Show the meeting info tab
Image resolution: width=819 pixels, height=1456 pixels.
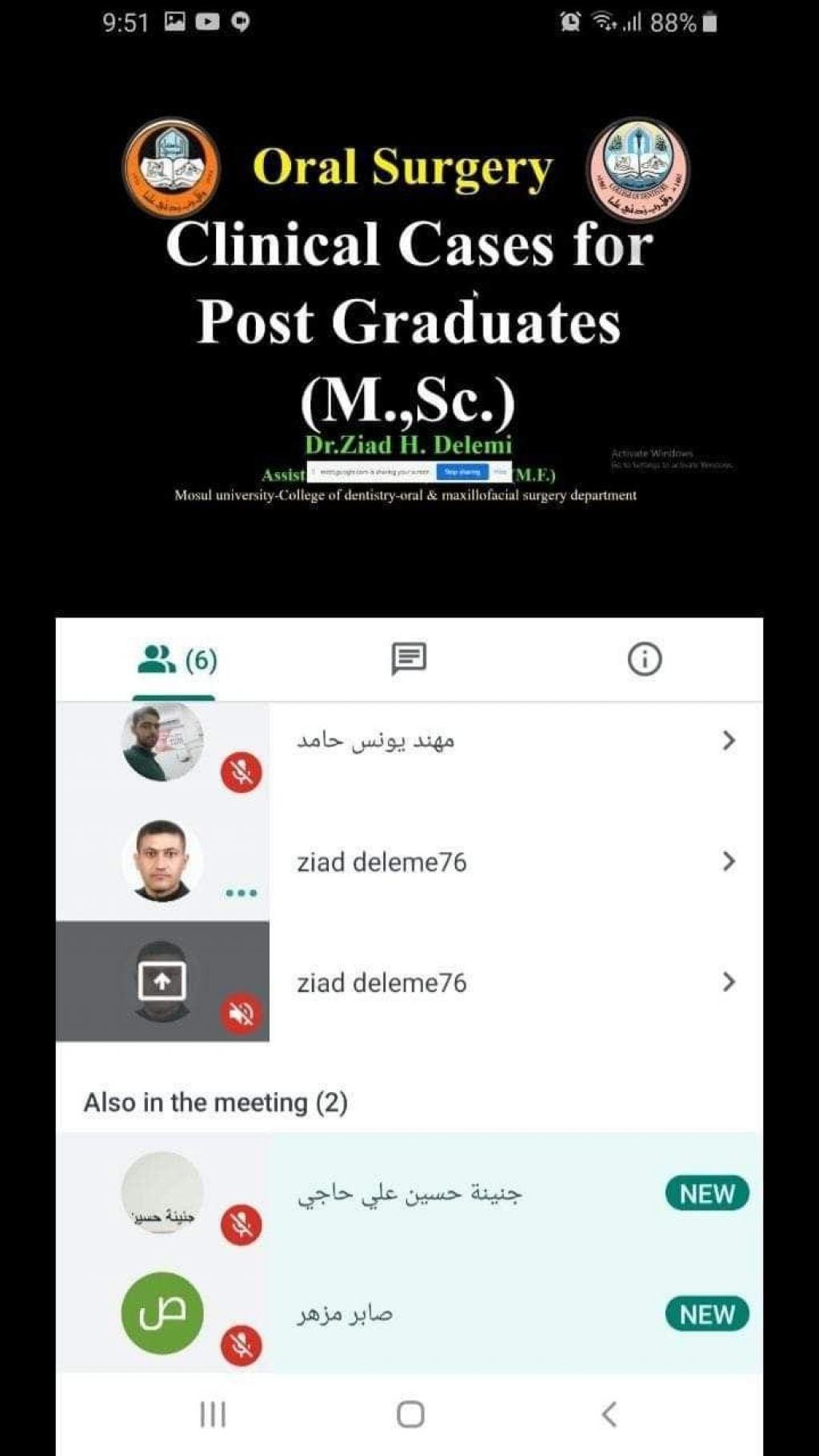click(644, 659)
